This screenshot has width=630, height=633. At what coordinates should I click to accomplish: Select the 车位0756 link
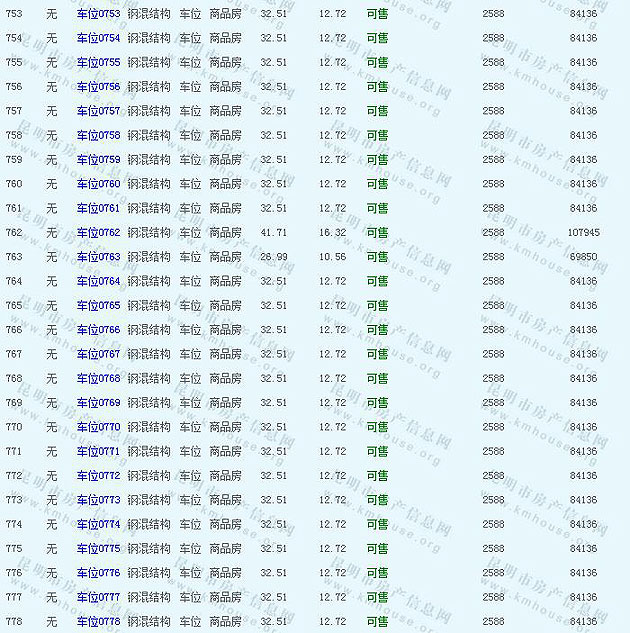[x=98, y=87]
